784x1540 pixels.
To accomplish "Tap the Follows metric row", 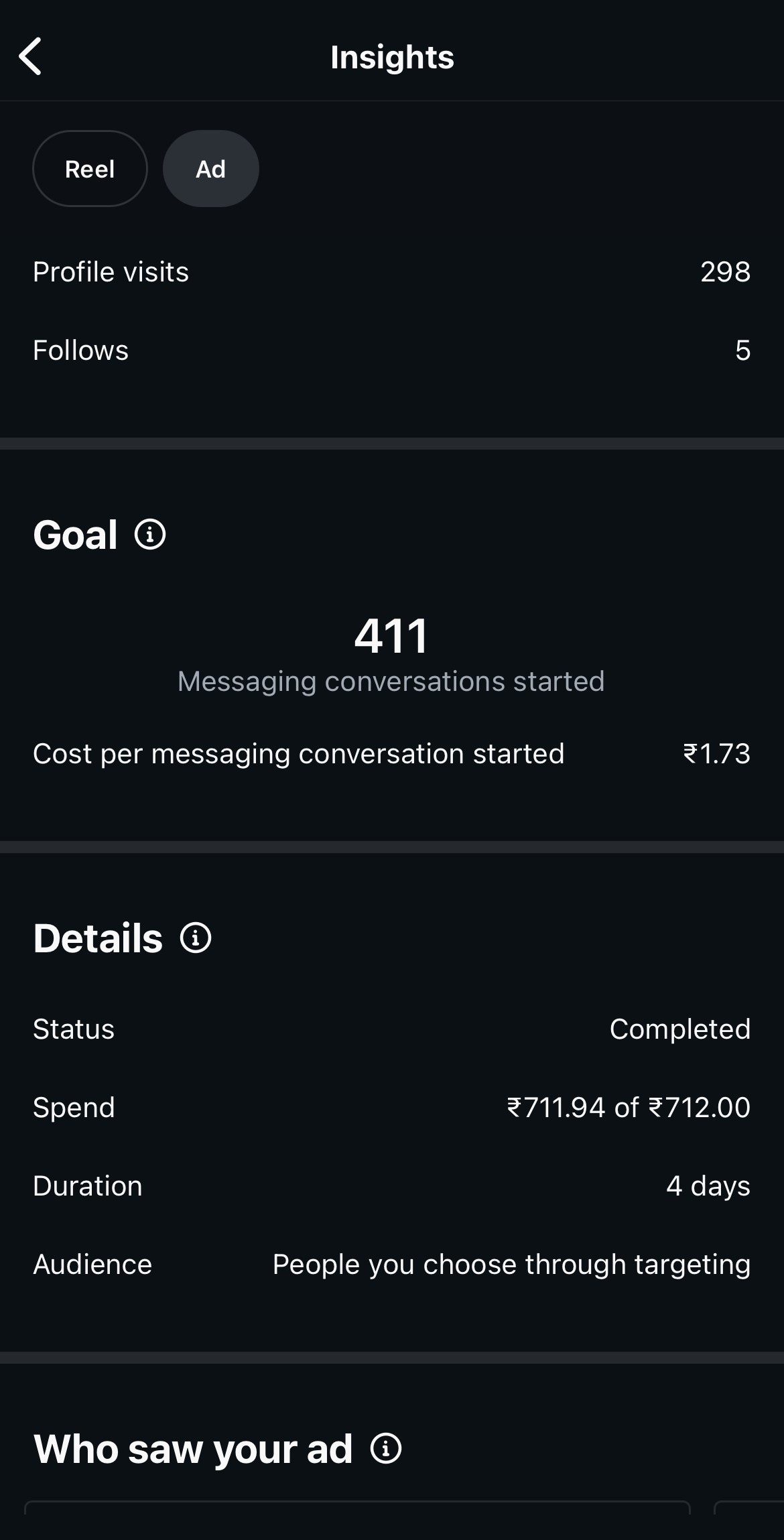I will 392,350.
